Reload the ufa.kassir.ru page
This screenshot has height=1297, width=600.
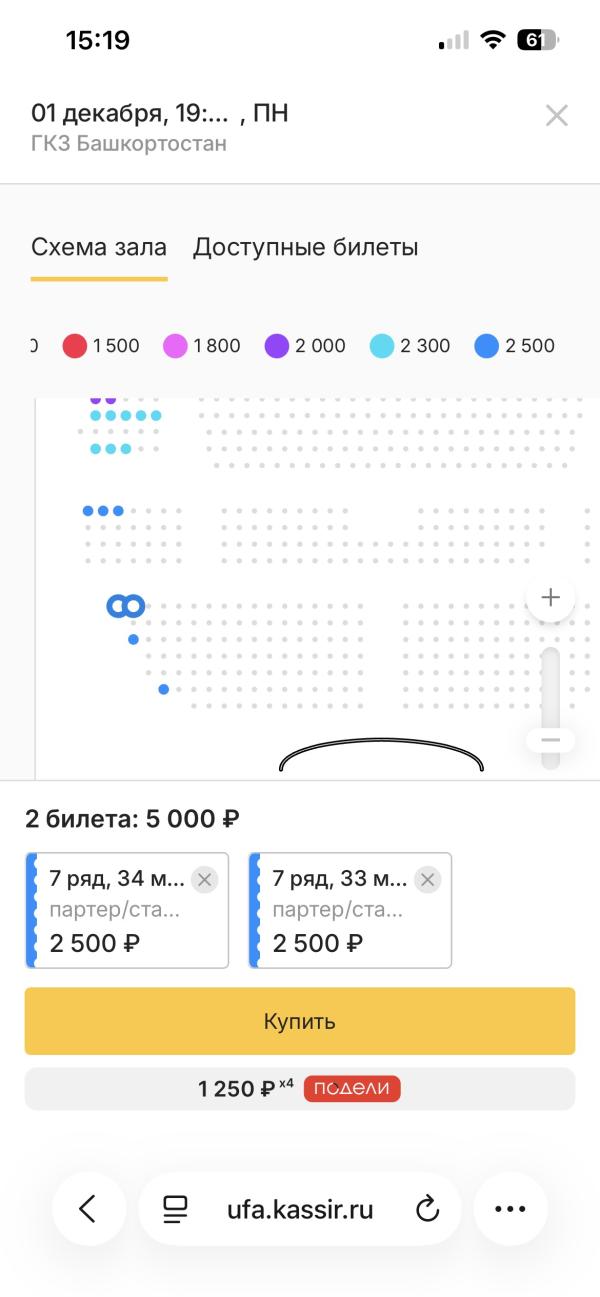(x=427, y=1210)
